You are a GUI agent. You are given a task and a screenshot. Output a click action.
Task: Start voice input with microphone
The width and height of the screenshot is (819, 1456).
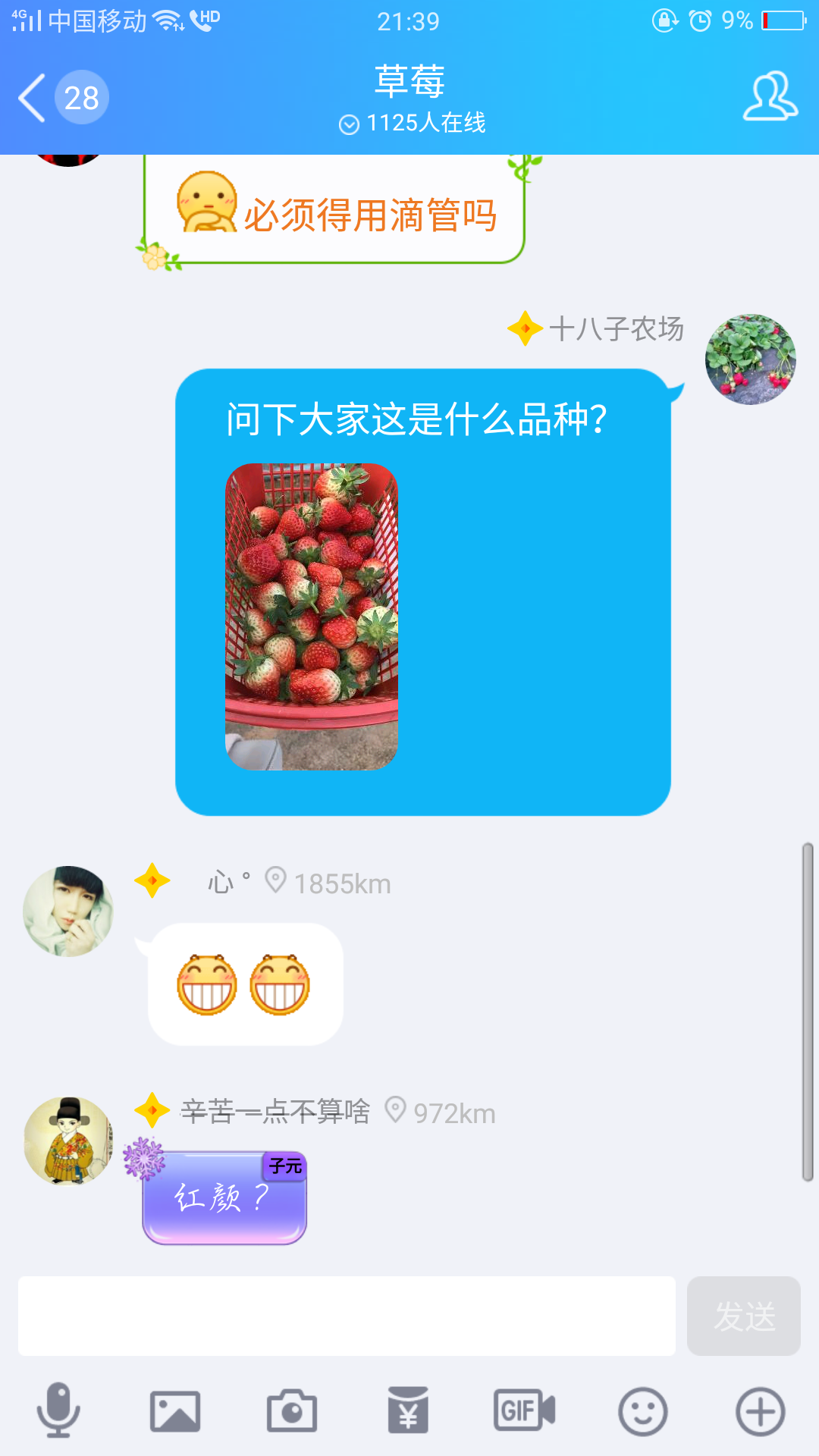(x=58, y=1410)
